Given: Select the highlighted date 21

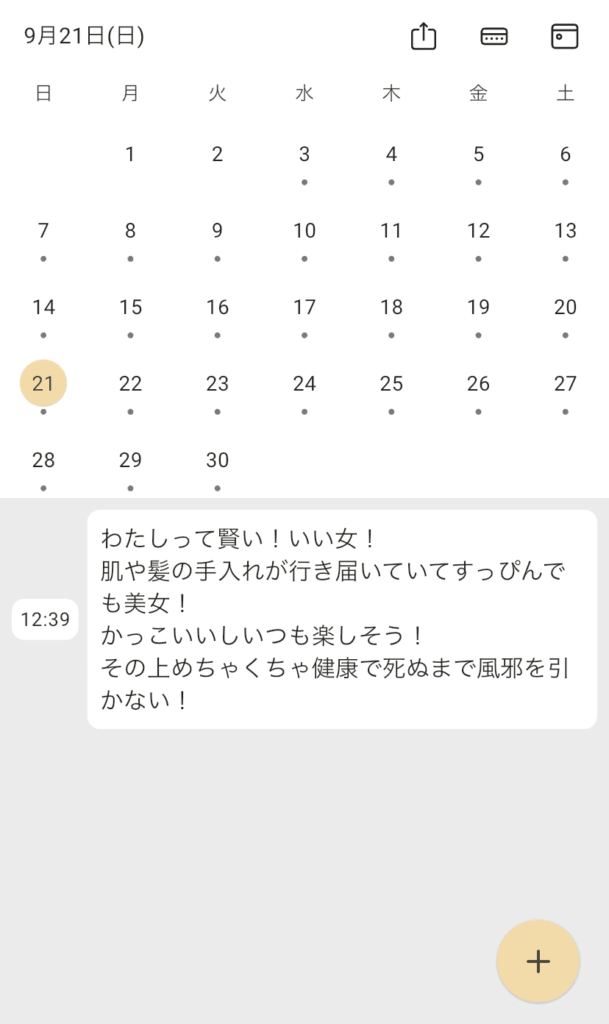Looking at the screenshot, I should (43, 384).
